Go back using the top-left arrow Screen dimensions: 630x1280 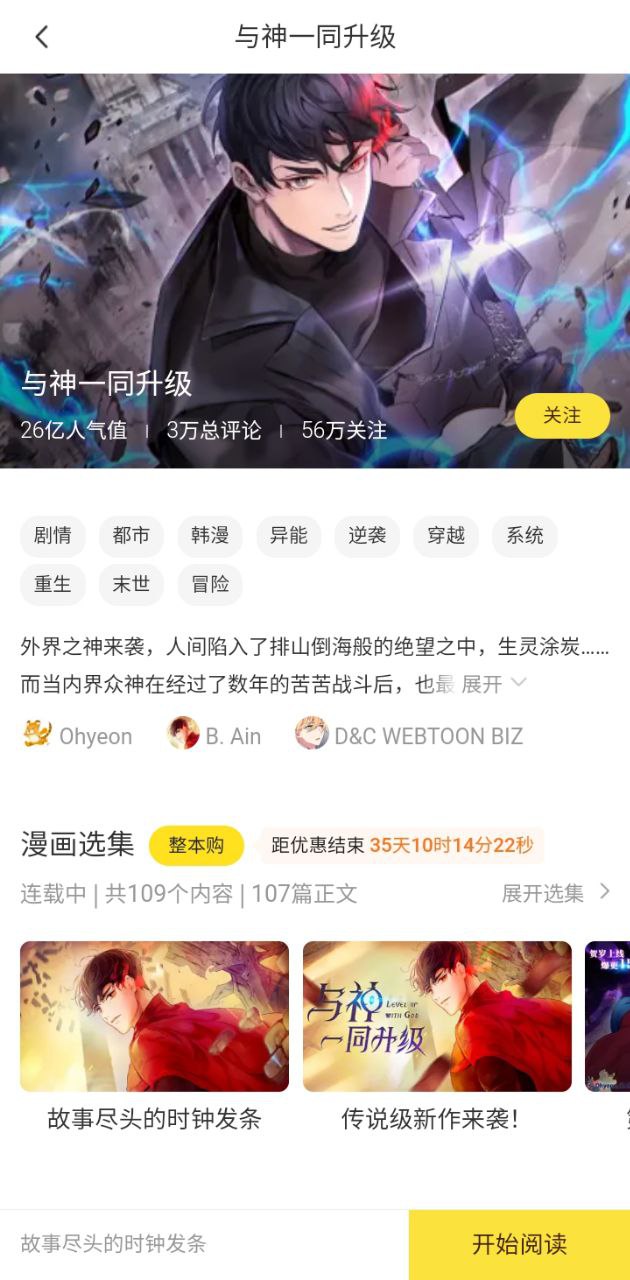41,37
